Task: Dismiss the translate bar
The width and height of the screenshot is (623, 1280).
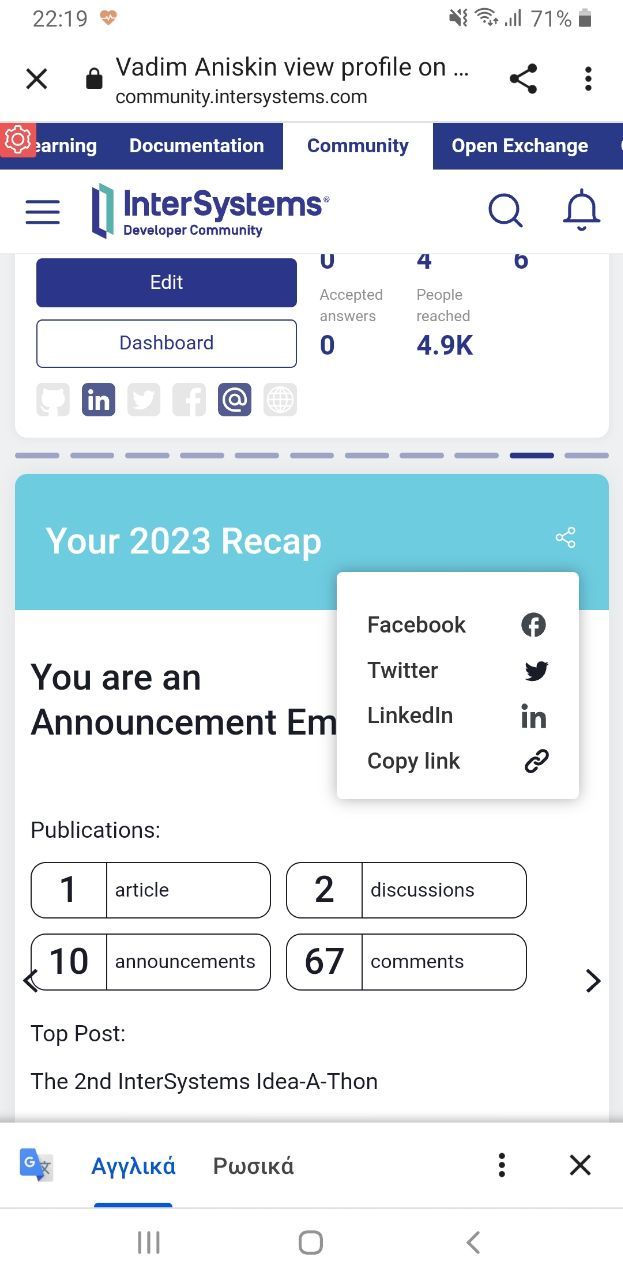Action: coord(580,1165)
